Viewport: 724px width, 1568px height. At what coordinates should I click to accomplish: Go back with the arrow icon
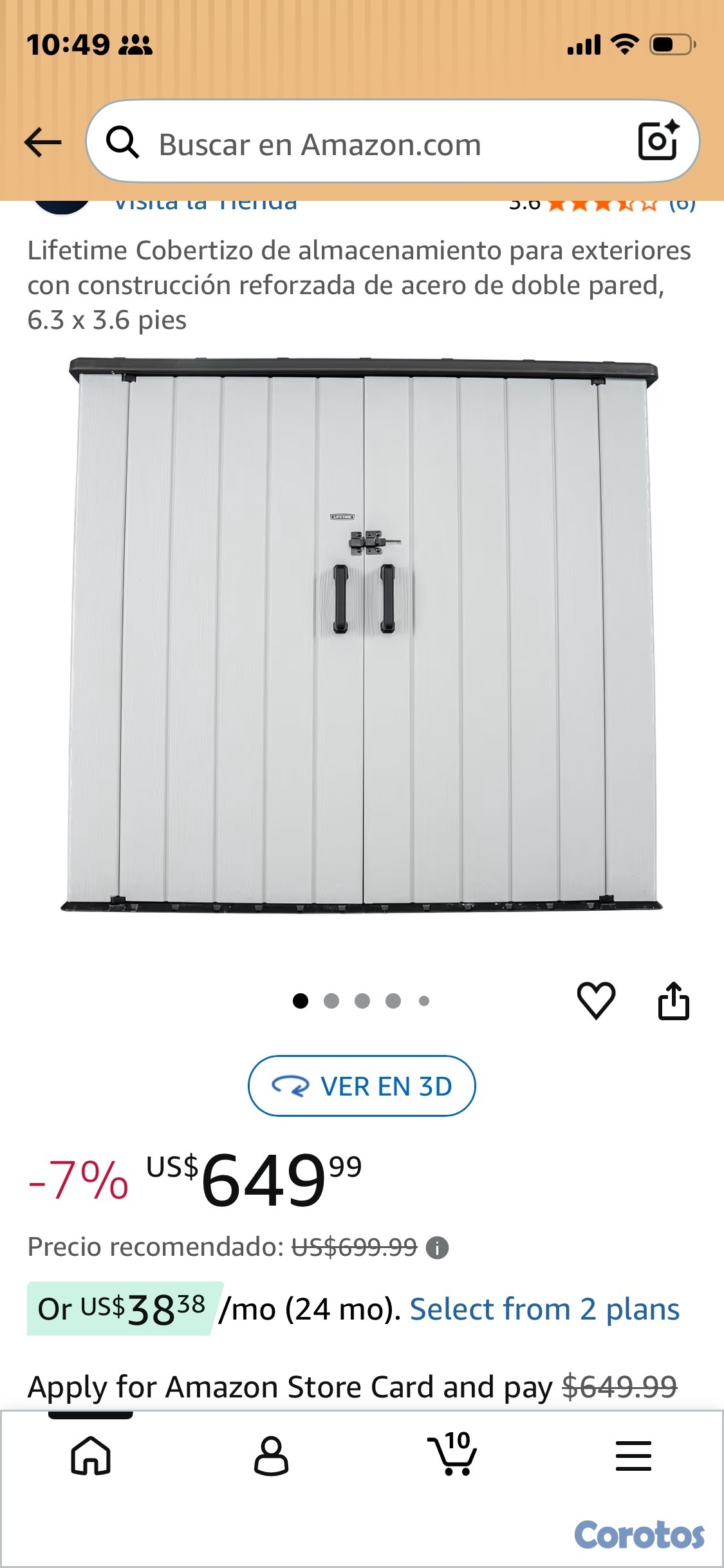coord(43,142)
